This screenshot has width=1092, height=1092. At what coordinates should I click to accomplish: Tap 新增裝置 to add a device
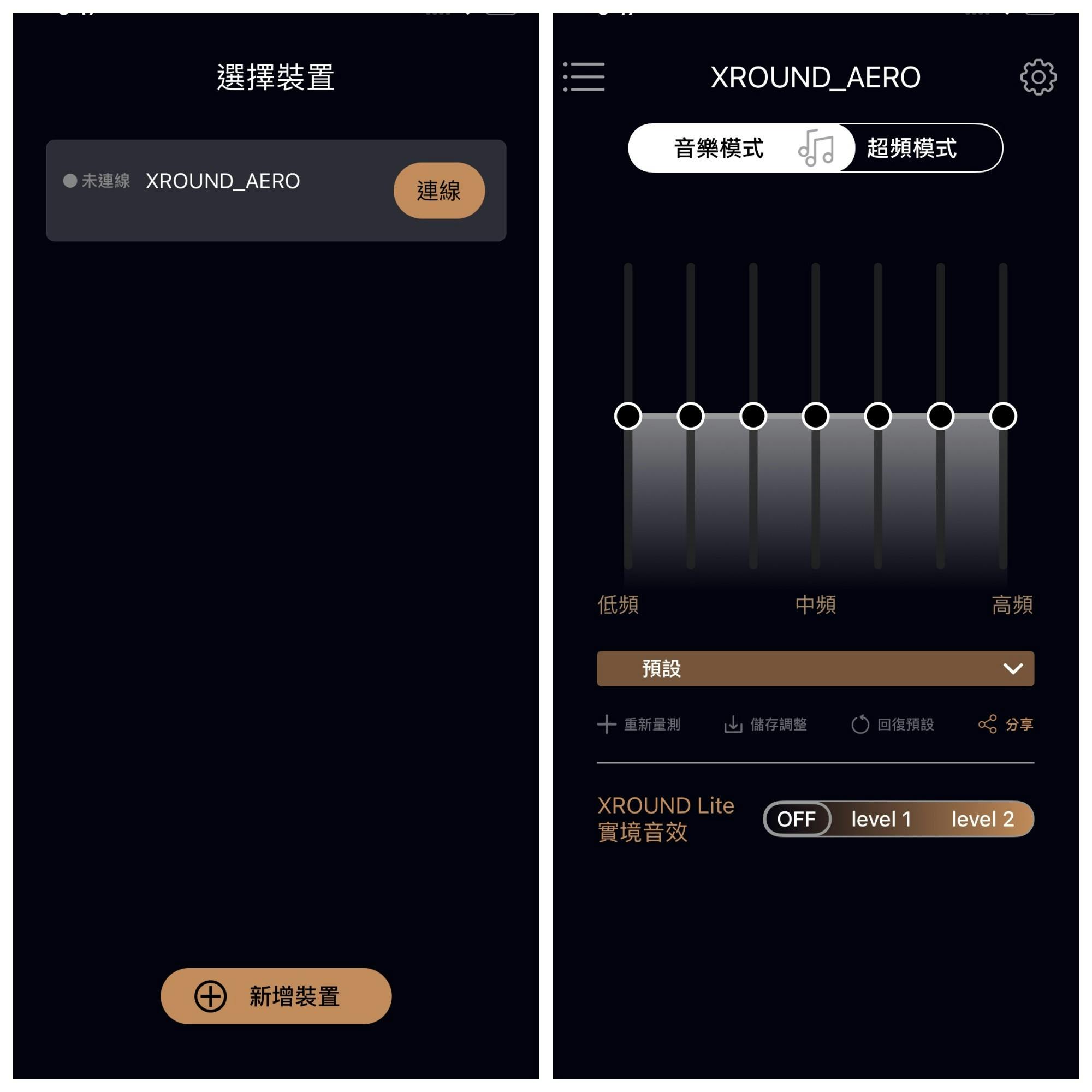pyautogui.click(x=276, y=996)
